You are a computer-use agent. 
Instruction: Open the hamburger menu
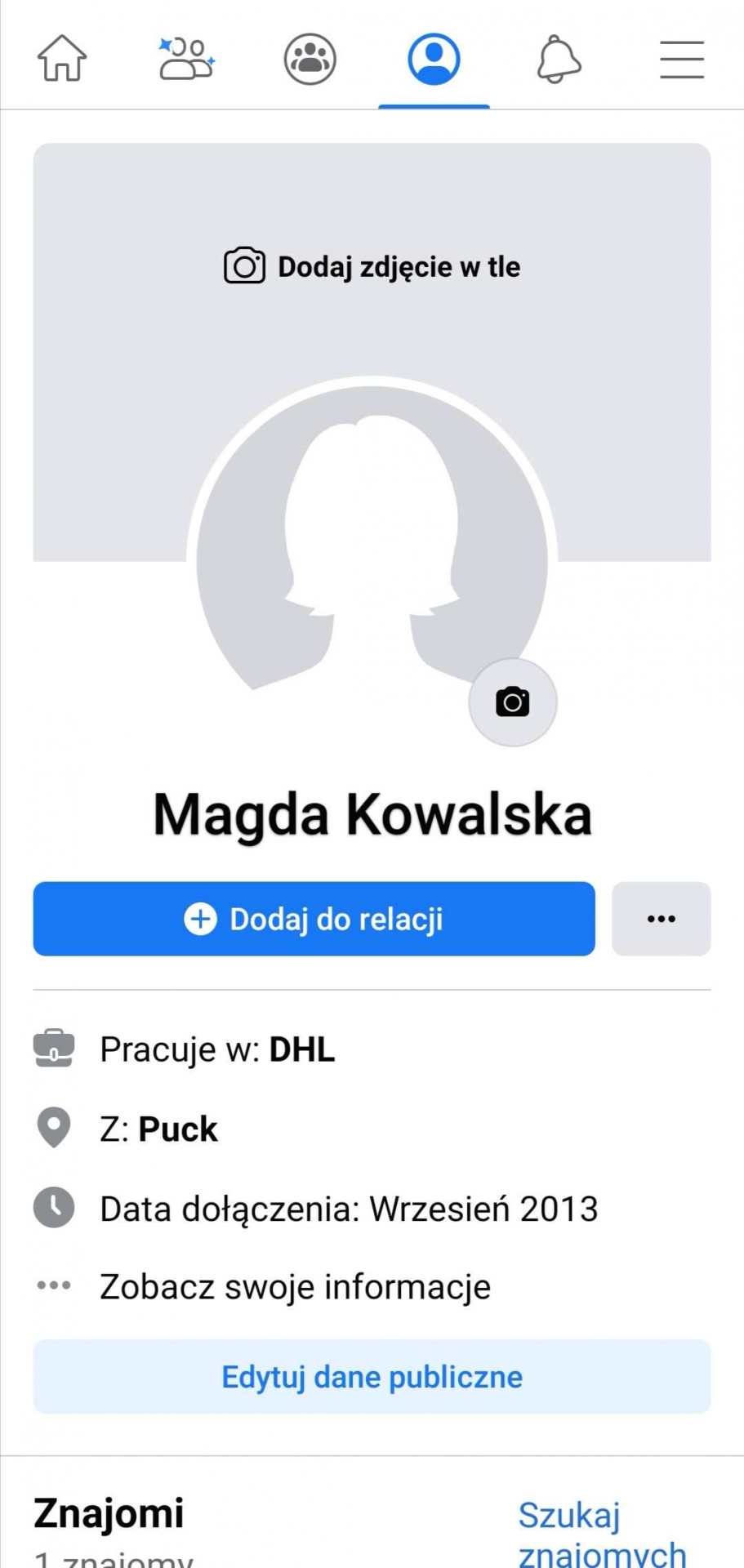click(x=682, y=59)
